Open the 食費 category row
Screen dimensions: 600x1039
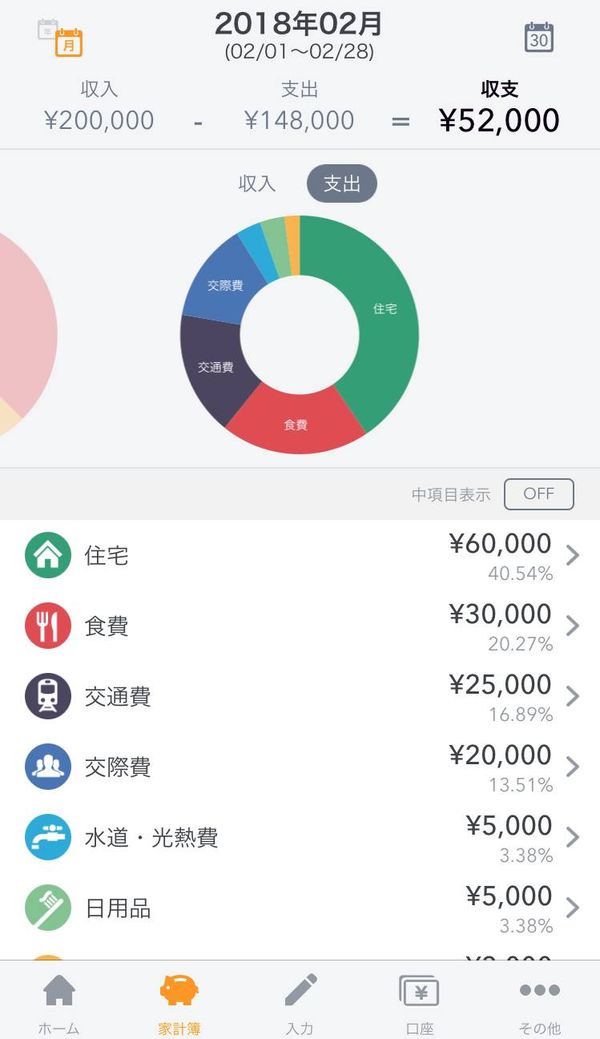click(x=300, y=626)
